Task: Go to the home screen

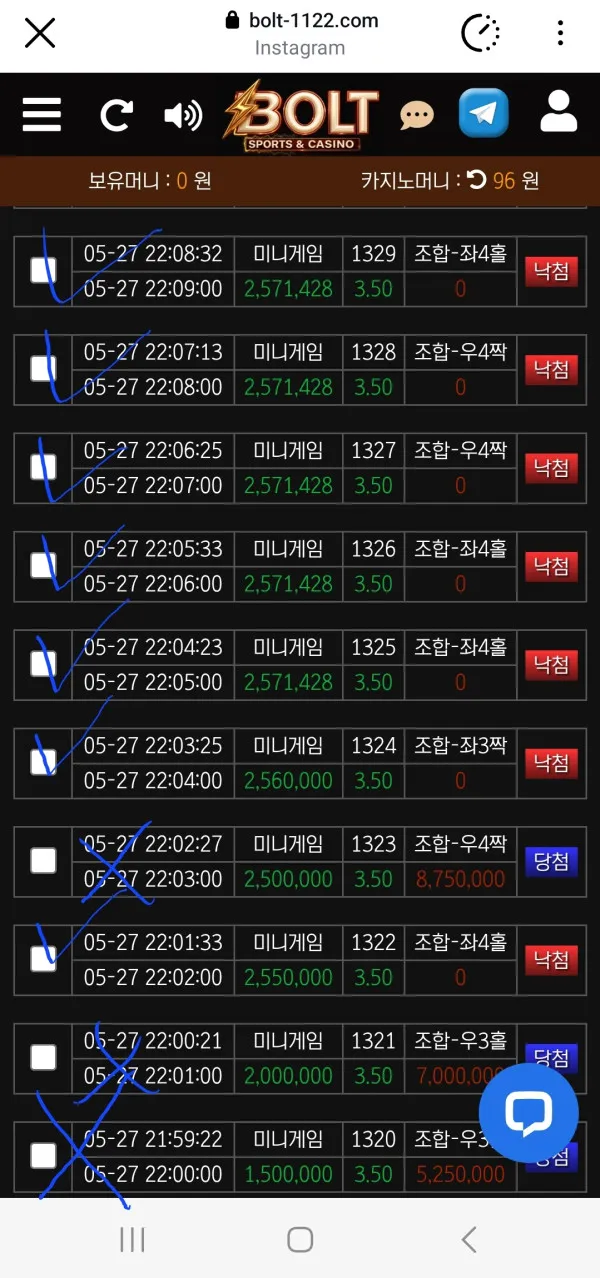Action: point(300,1240)
